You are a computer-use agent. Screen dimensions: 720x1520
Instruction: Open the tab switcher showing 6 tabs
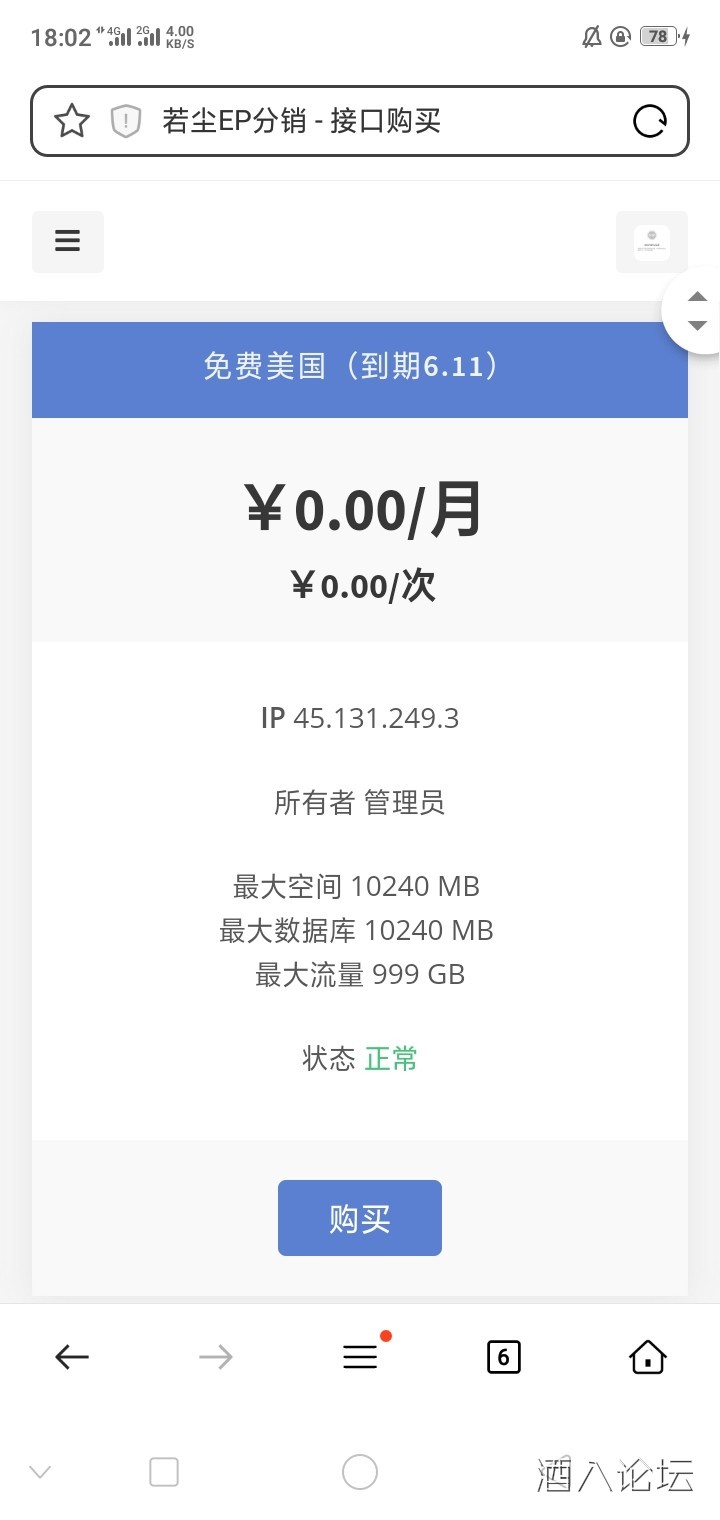(x=503, y=1357)
